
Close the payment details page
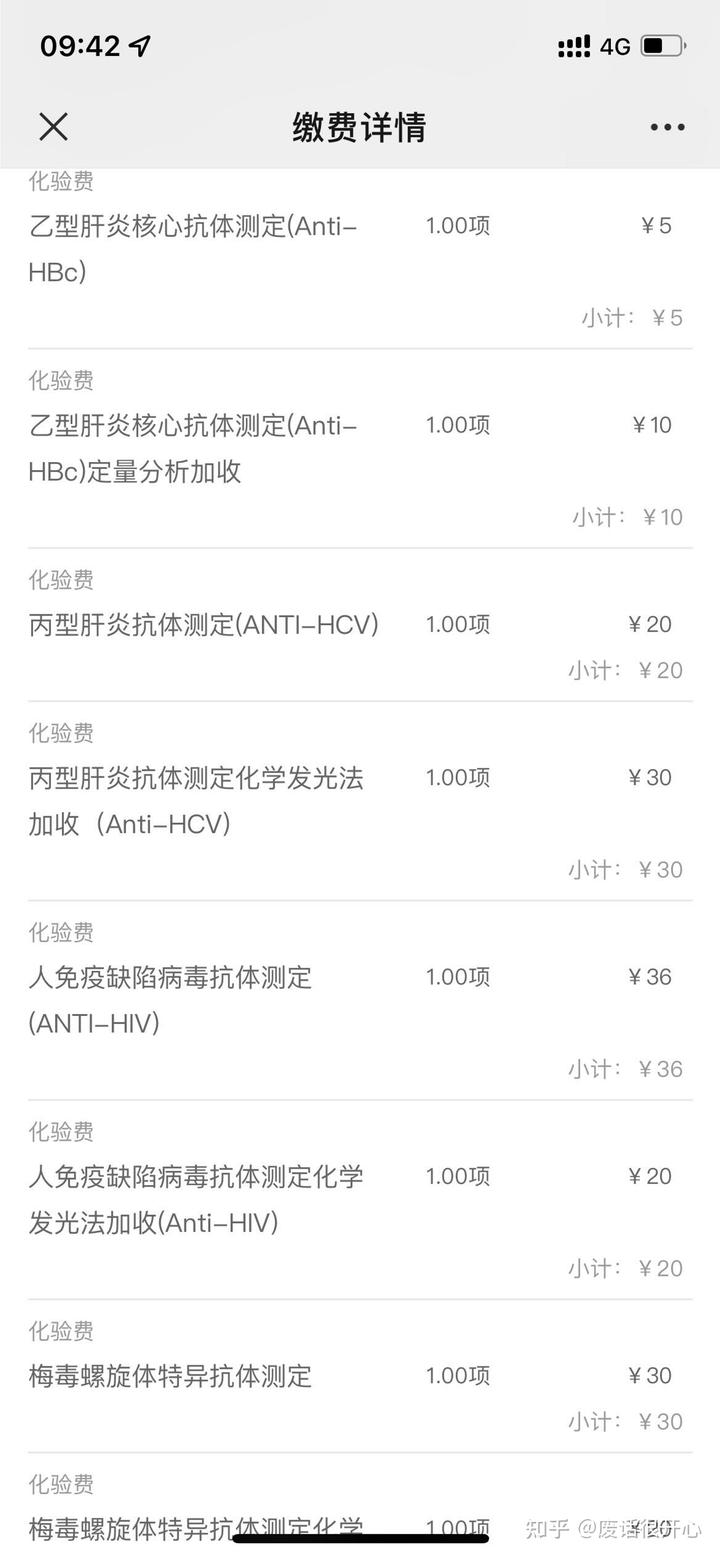(53, 127)
